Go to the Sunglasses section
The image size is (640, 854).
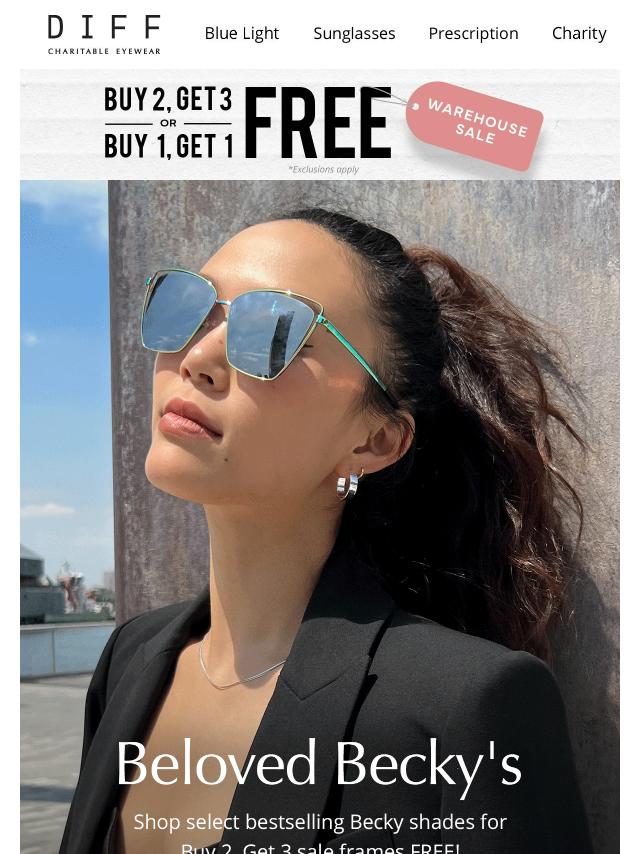pyautogui.click(x=354, y=34)
